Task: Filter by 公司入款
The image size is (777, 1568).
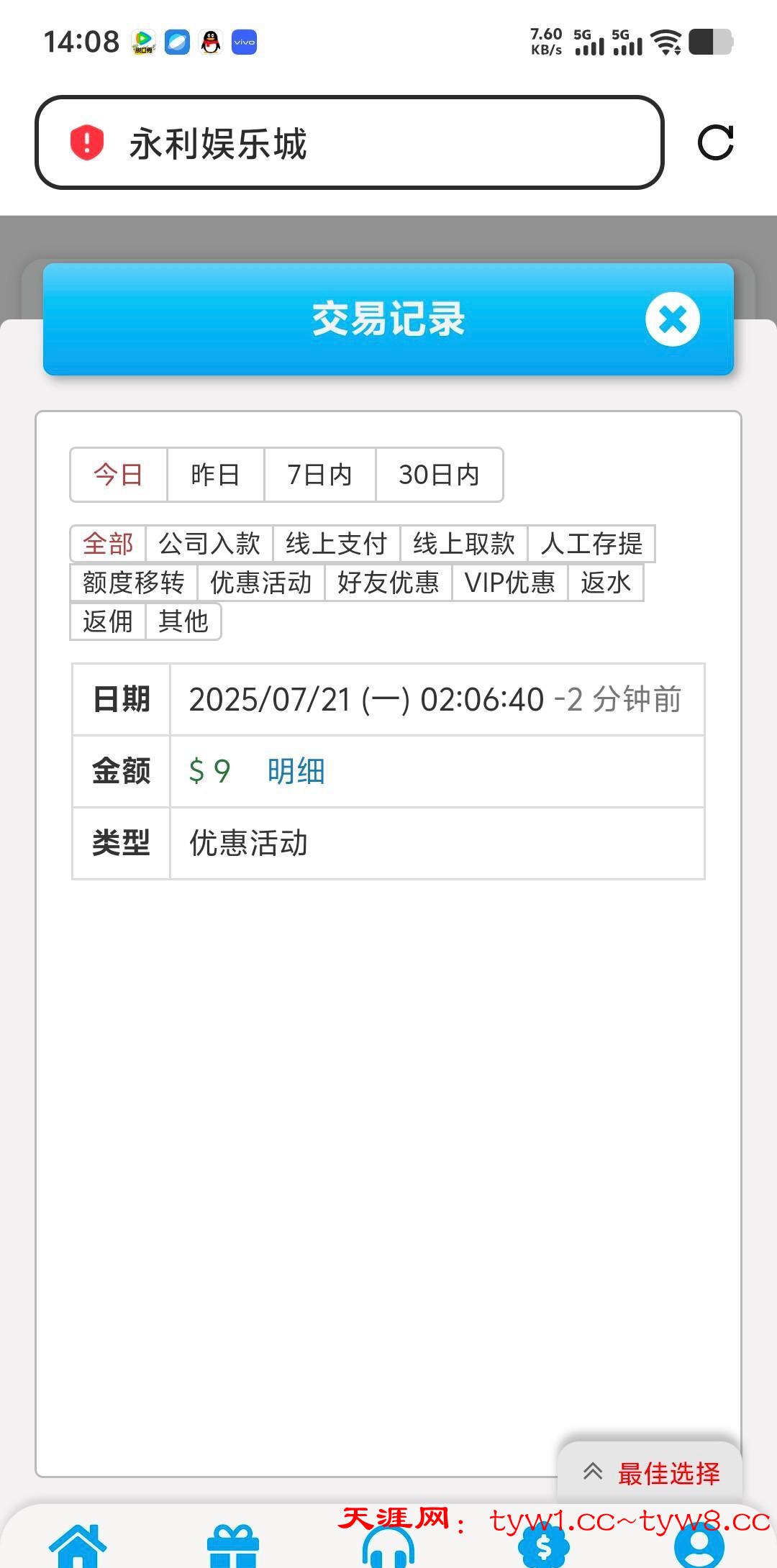Action: 209,544
